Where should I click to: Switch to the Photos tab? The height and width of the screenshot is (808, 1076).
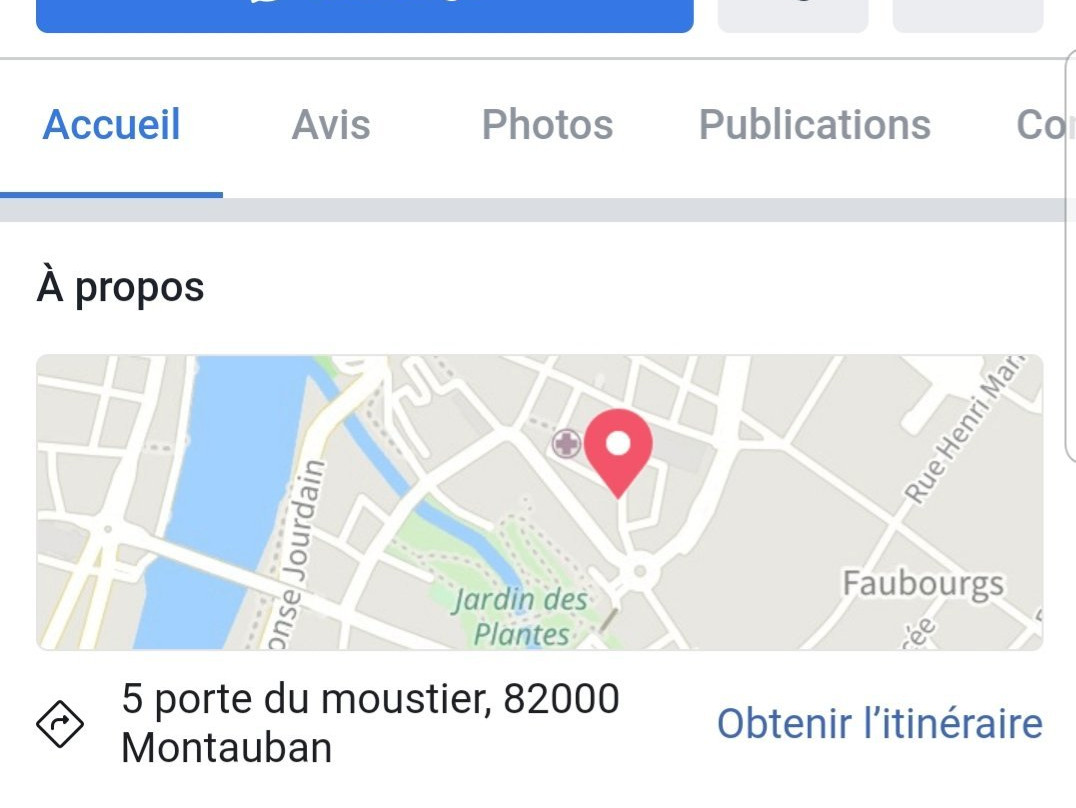(547, 126)
